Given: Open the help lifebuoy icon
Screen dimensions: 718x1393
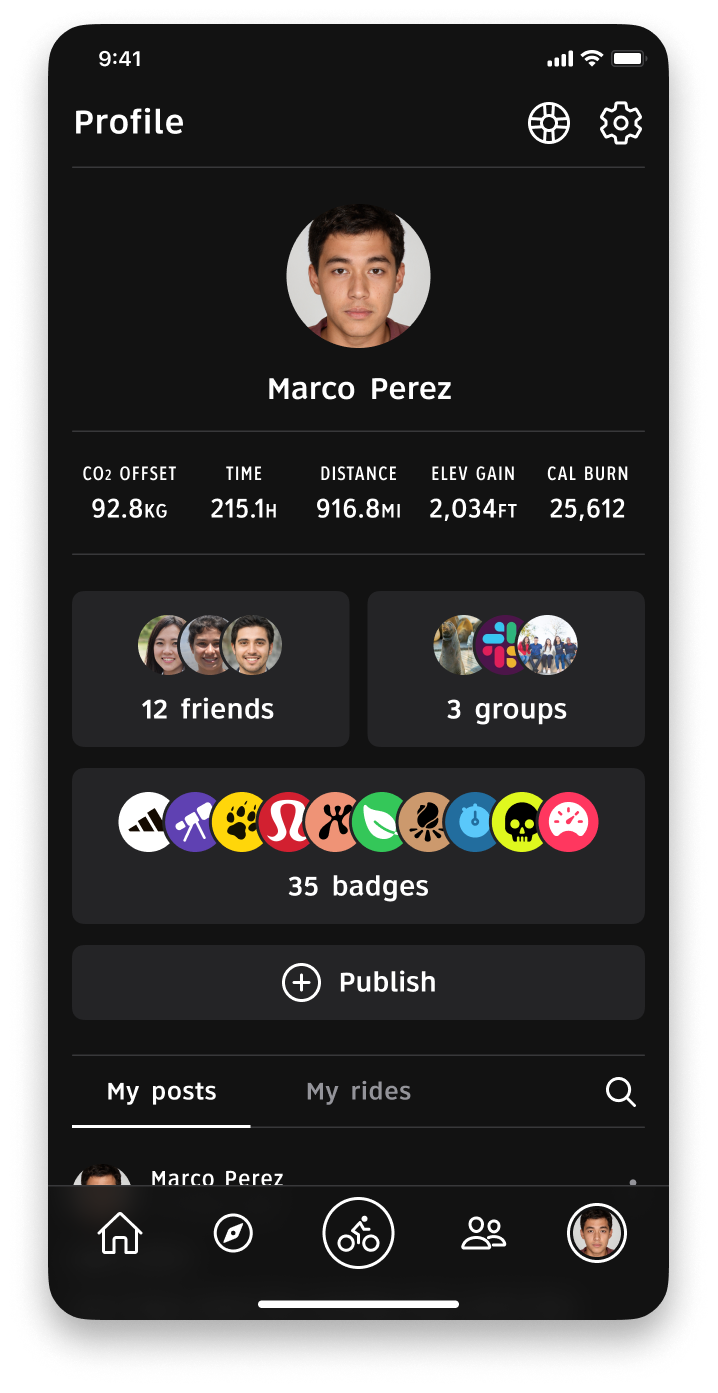Looking at the screenshot, I should 549,124.
